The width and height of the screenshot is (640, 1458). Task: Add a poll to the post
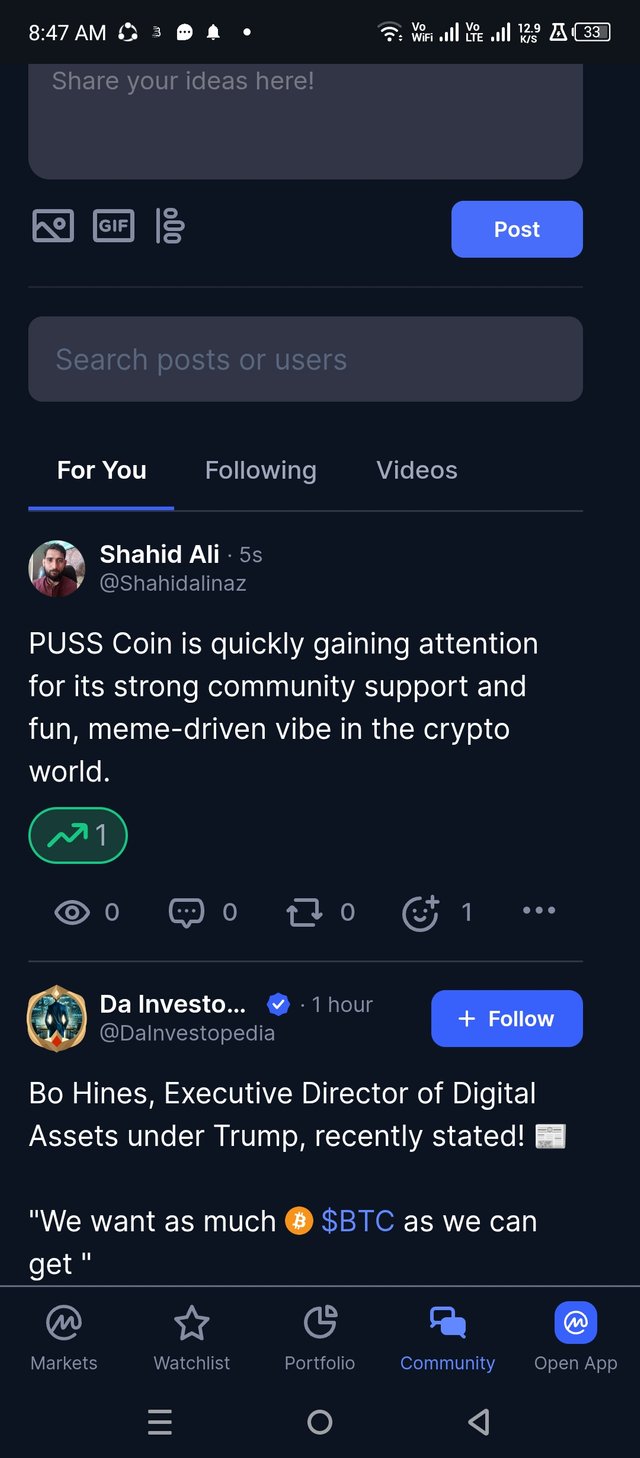tap(170, 226)
